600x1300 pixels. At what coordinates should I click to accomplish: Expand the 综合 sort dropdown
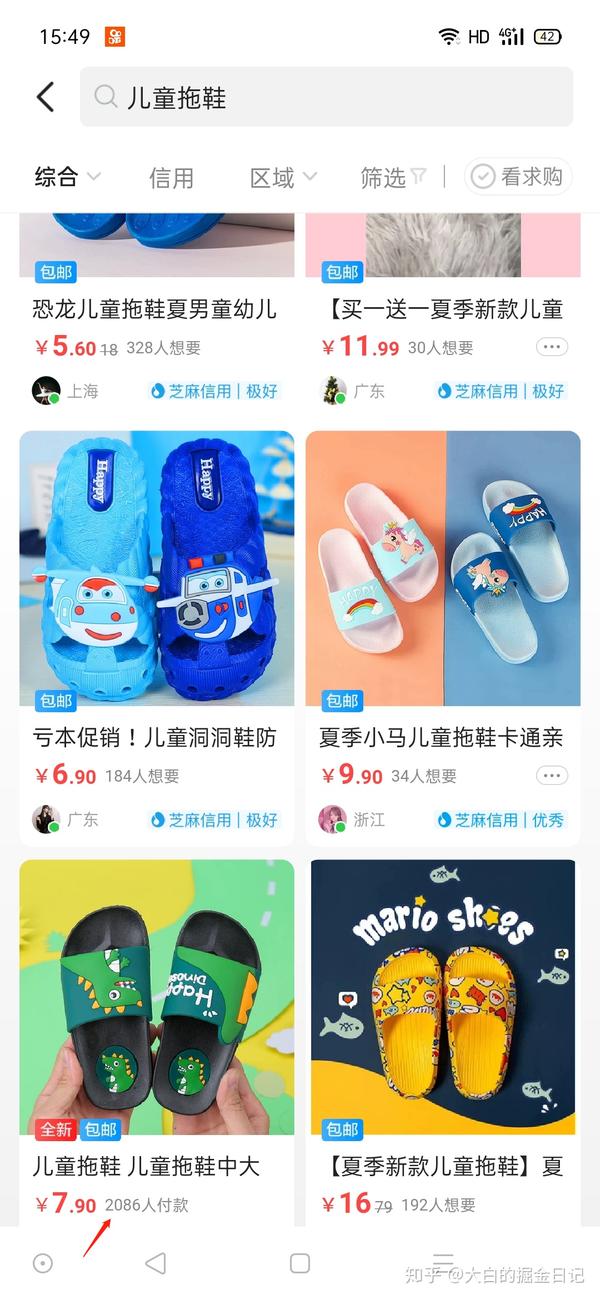[x=67, y=177]
